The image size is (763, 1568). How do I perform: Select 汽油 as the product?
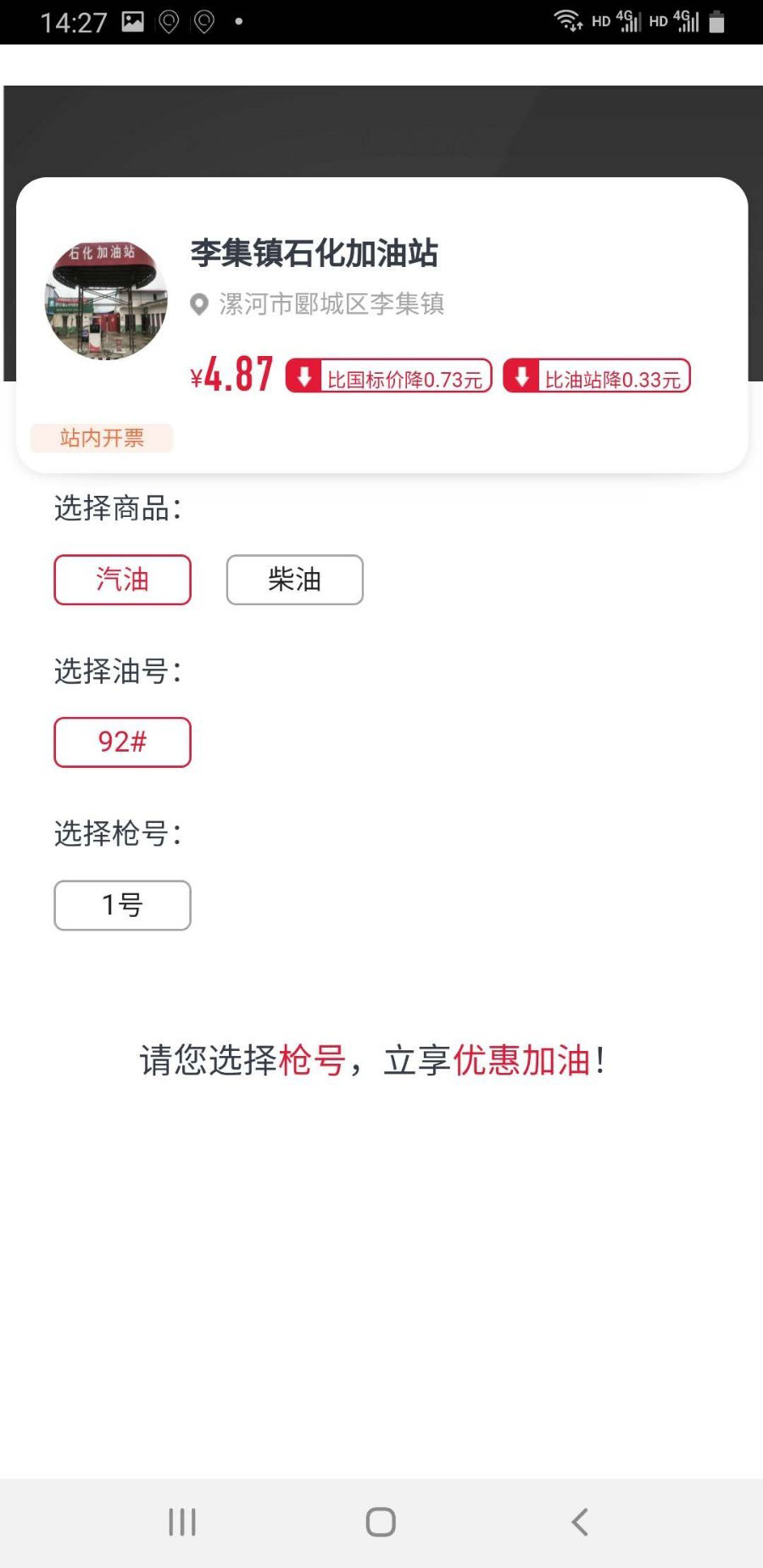tap(122, 580)
